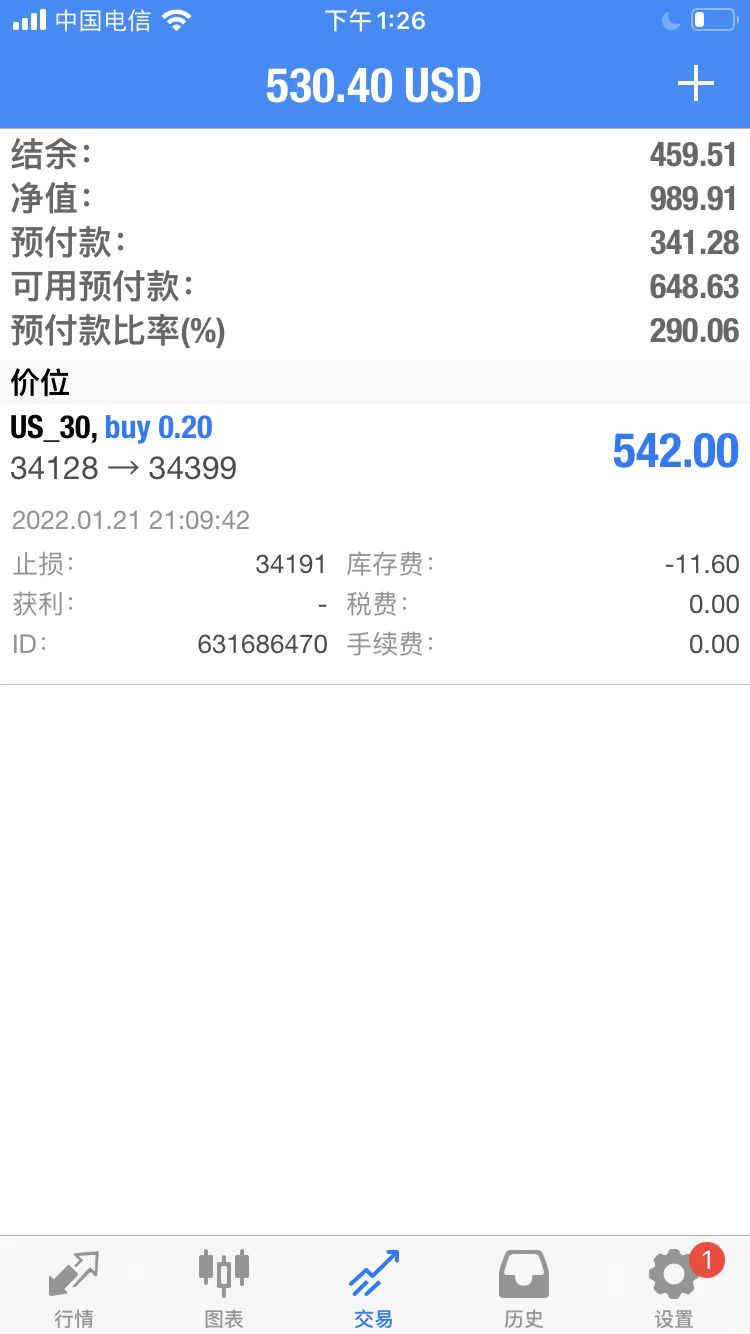Select the 交易 trade tab
Image resolution: width=750 pixels, height=1334 pixels.
coord(374,1288)
